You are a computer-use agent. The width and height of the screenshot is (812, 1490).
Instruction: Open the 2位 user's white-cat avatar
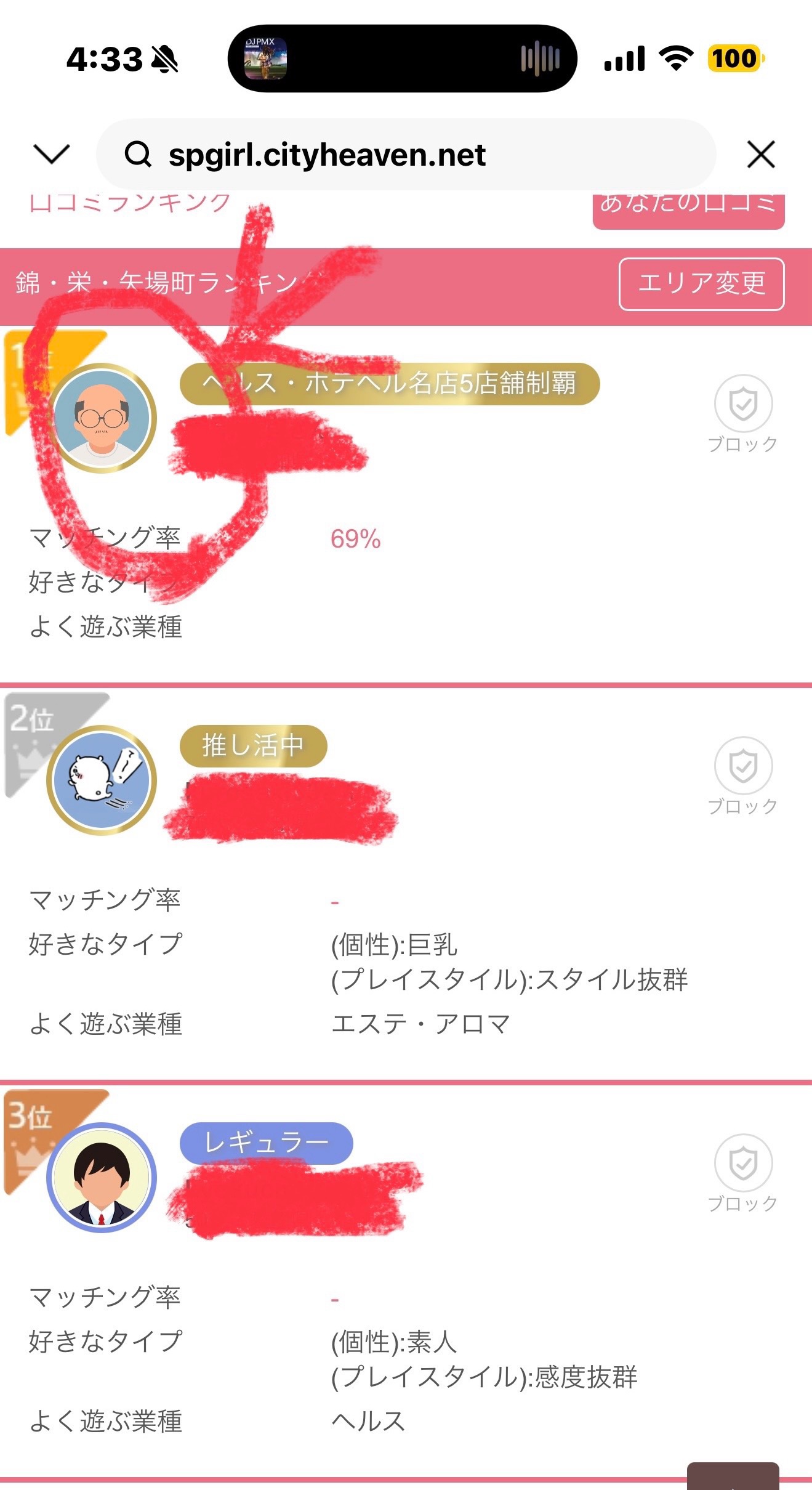pos(102,780)
